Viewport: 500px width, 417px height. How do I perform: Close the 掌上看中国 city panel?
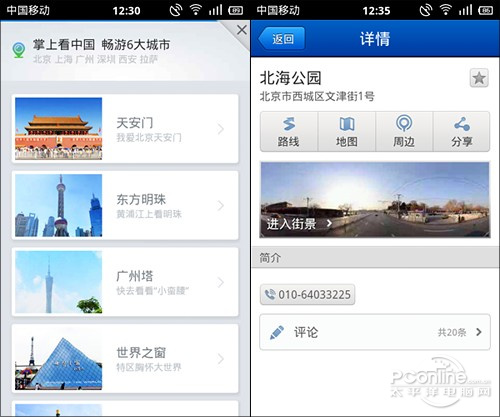click(x=242, y=30)
